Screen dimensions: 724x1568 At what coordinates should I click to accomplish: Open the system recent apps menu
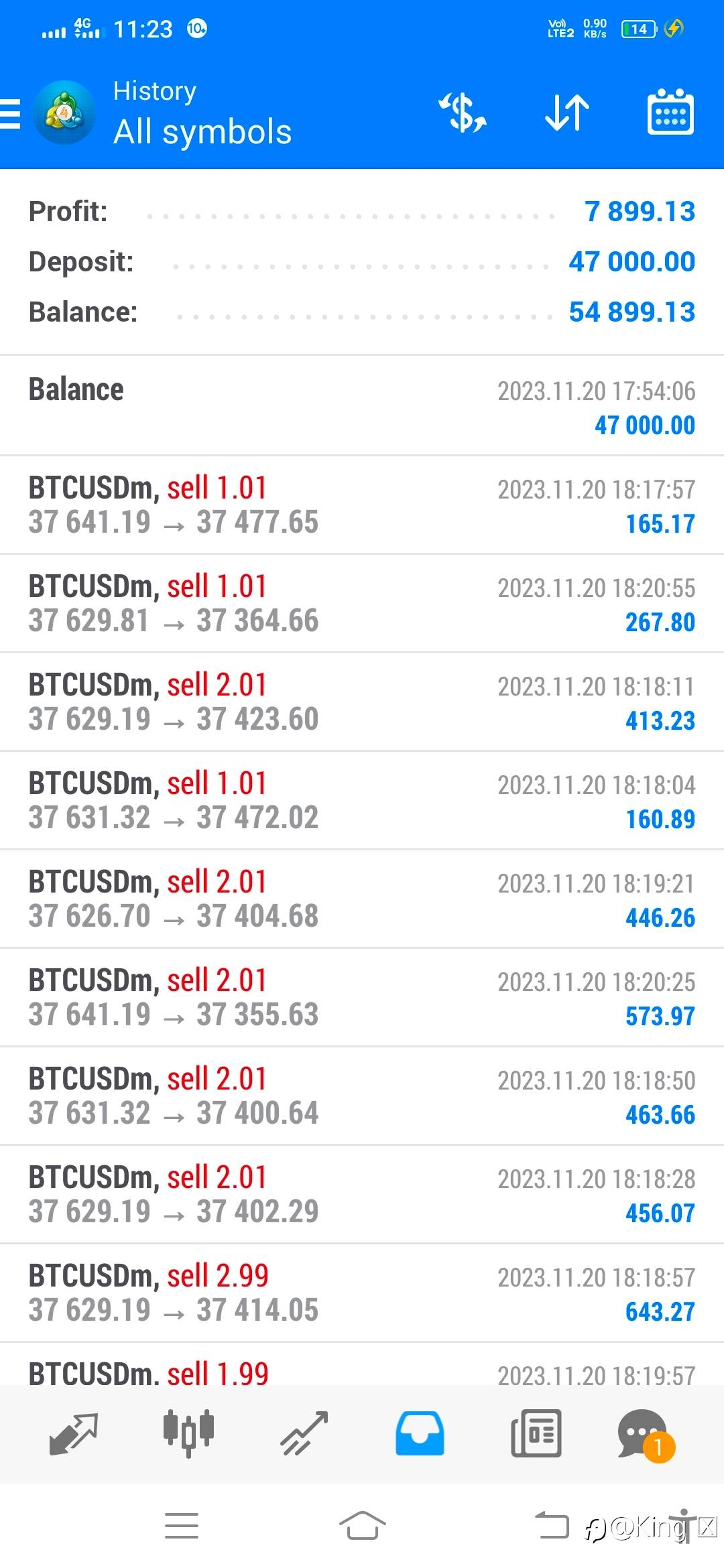[x=182, y=1526]
